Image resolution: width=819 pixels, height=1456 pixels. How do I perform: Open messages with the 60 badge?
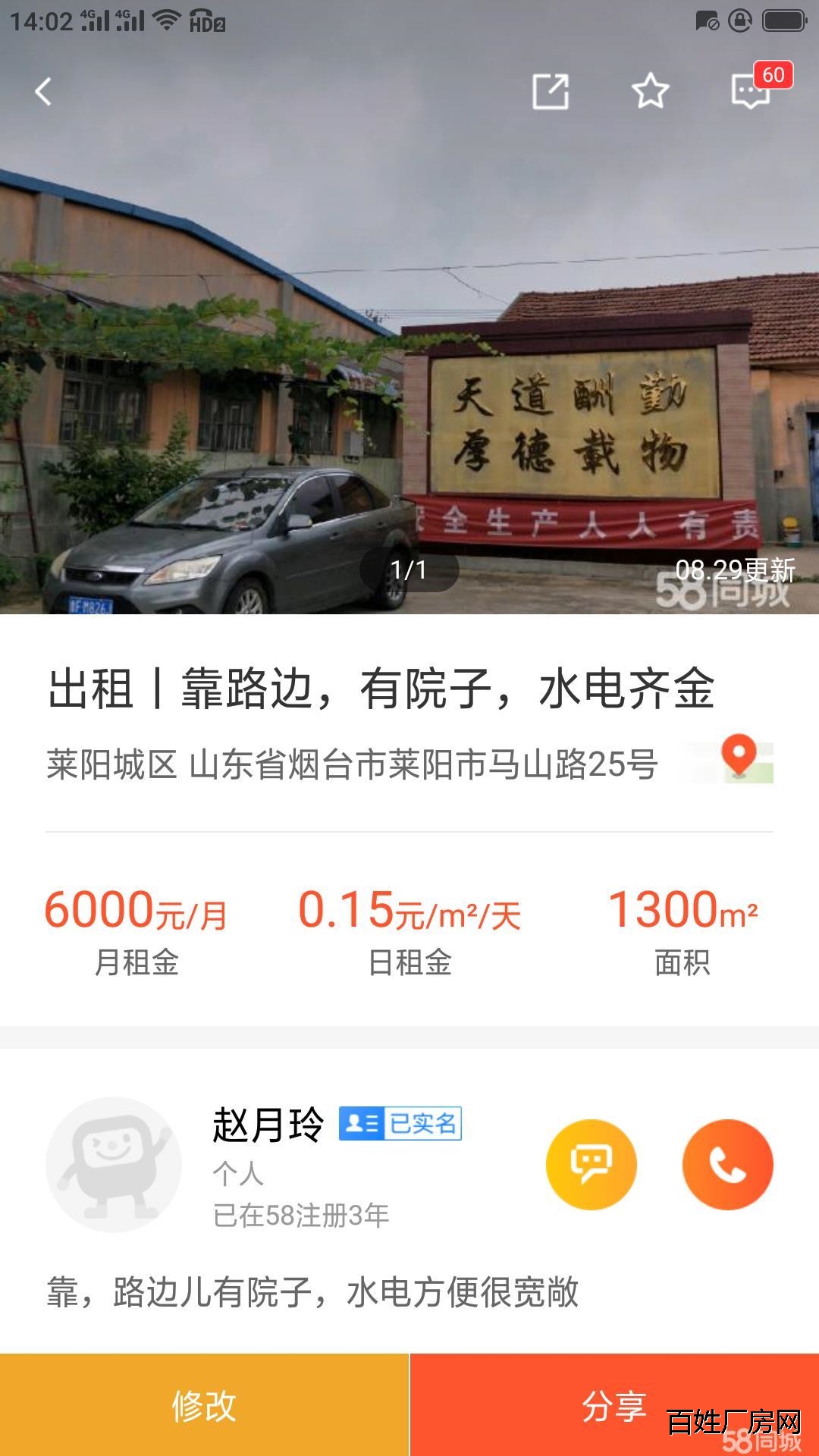click(751, 91)
